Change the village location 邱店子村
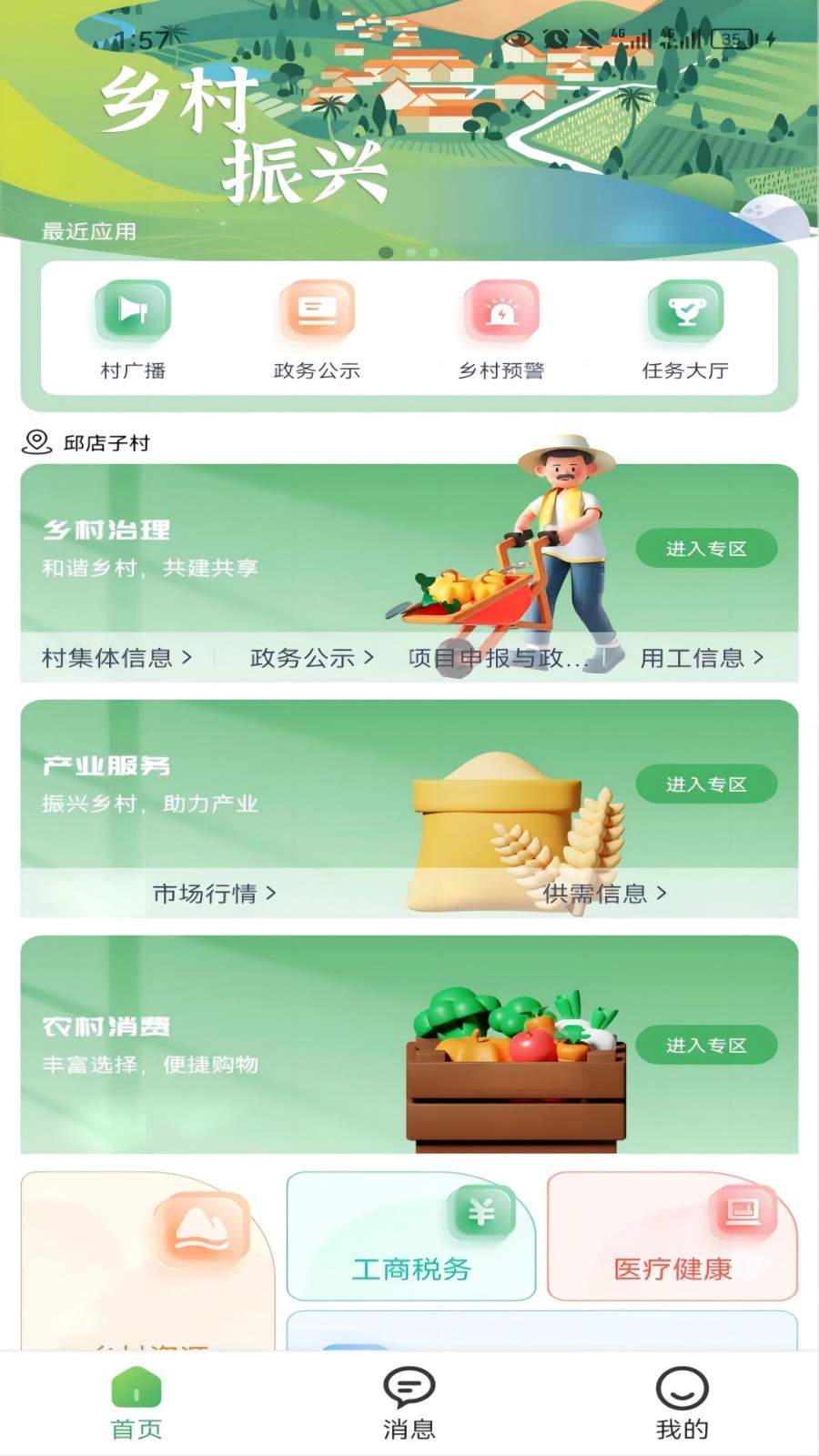 click(87, 443)
